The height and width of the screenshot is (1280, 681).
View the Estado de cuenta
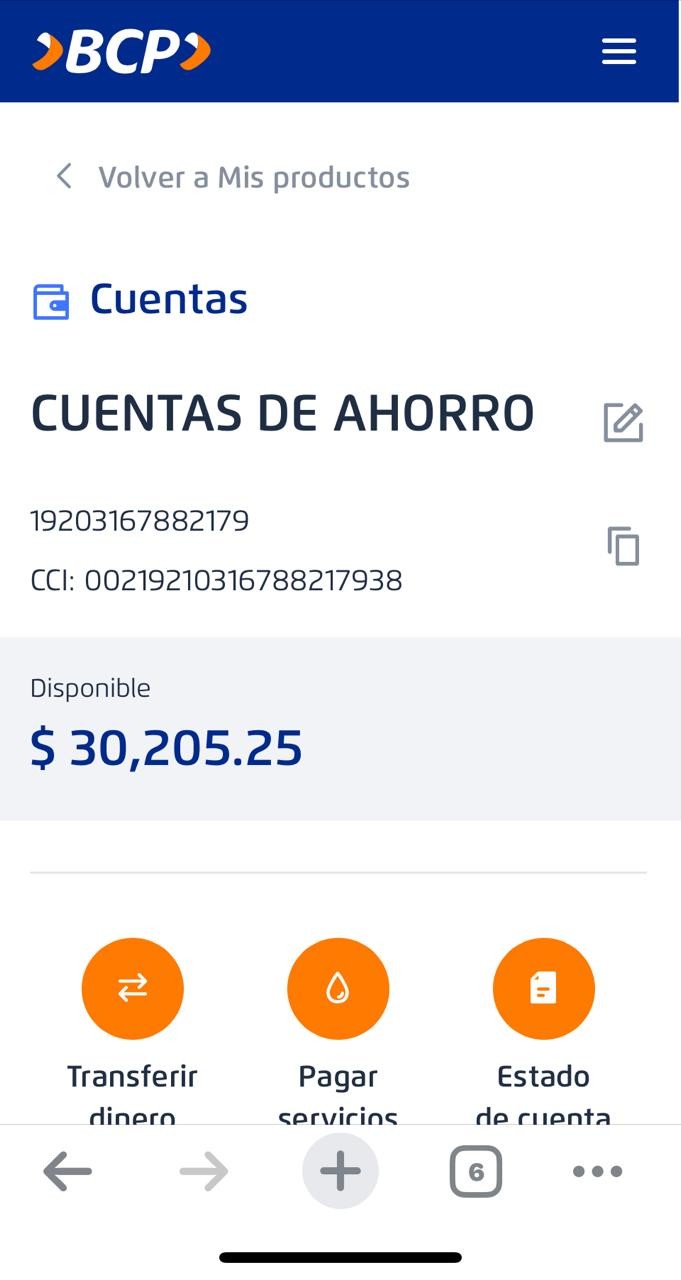543,989
